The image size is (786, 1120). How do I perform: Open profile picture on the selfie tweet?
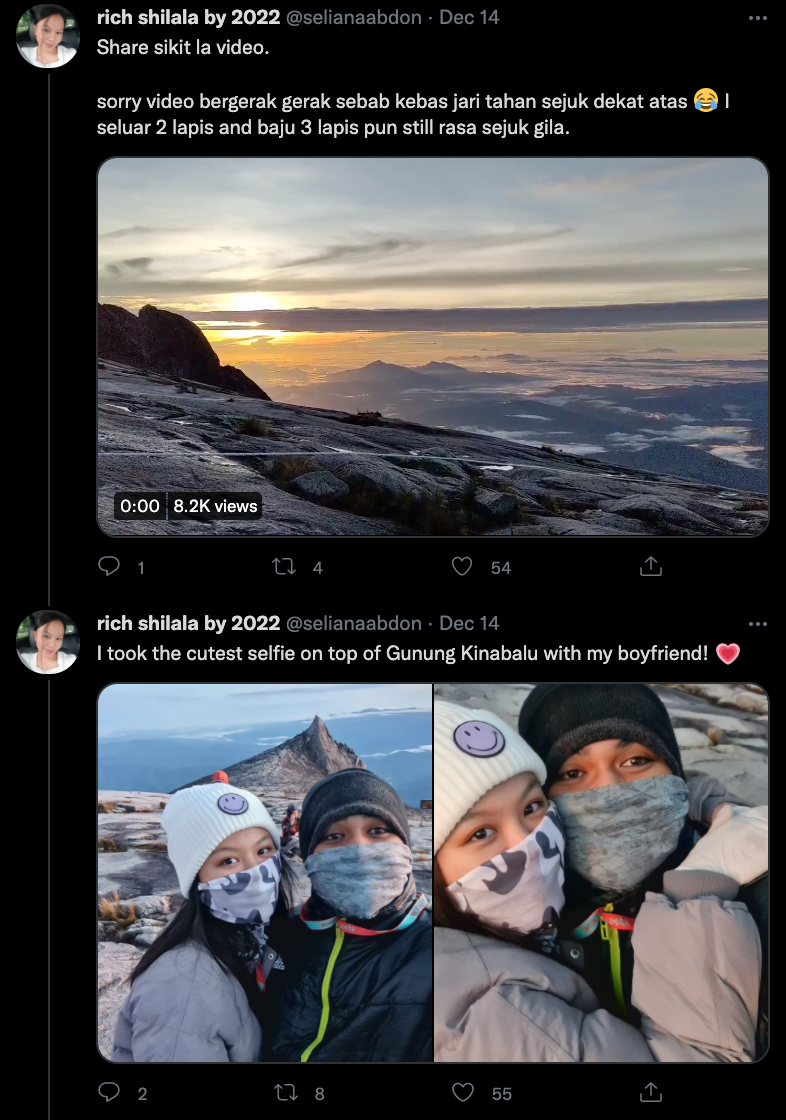48,642
